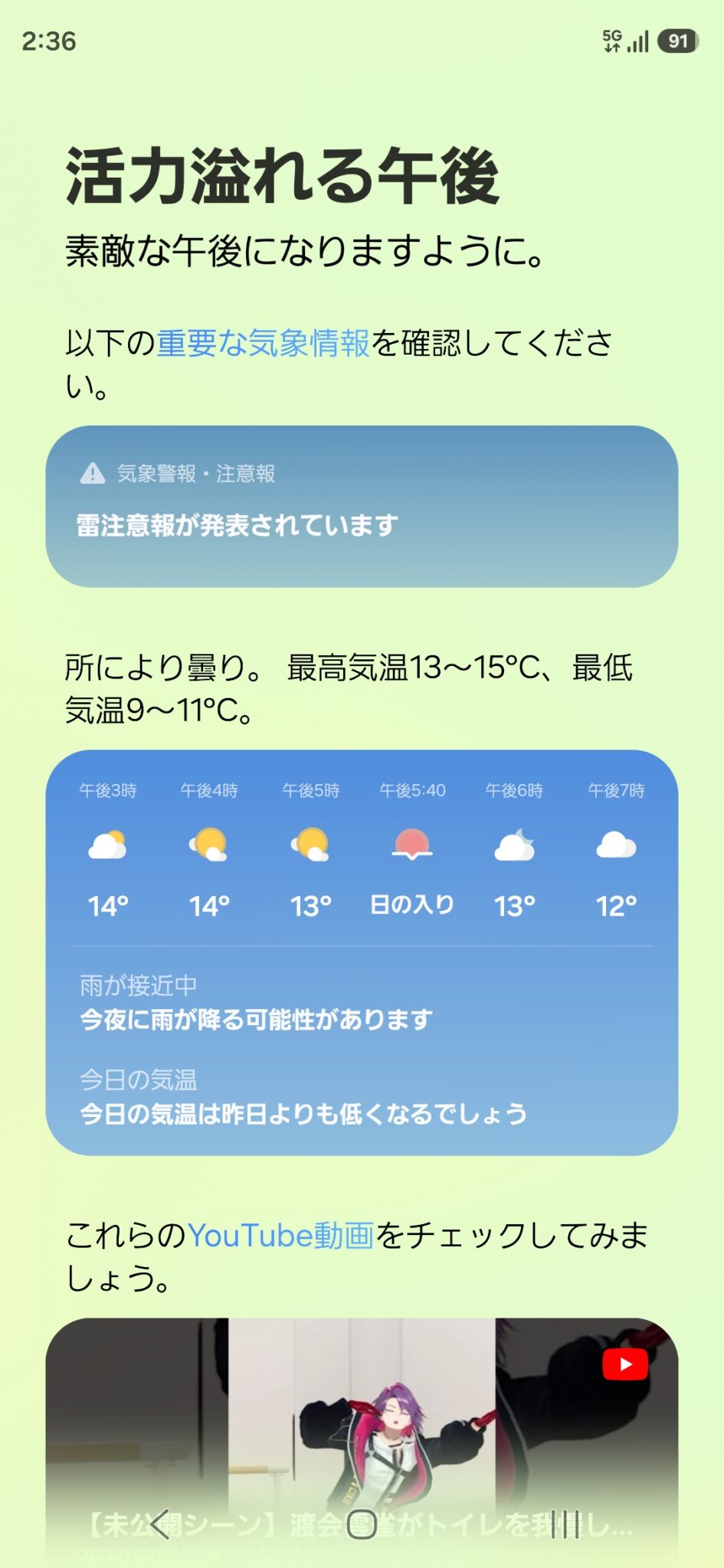Go to the home screen
The width and height of the screenshot is (724, 1568).
362,1524
